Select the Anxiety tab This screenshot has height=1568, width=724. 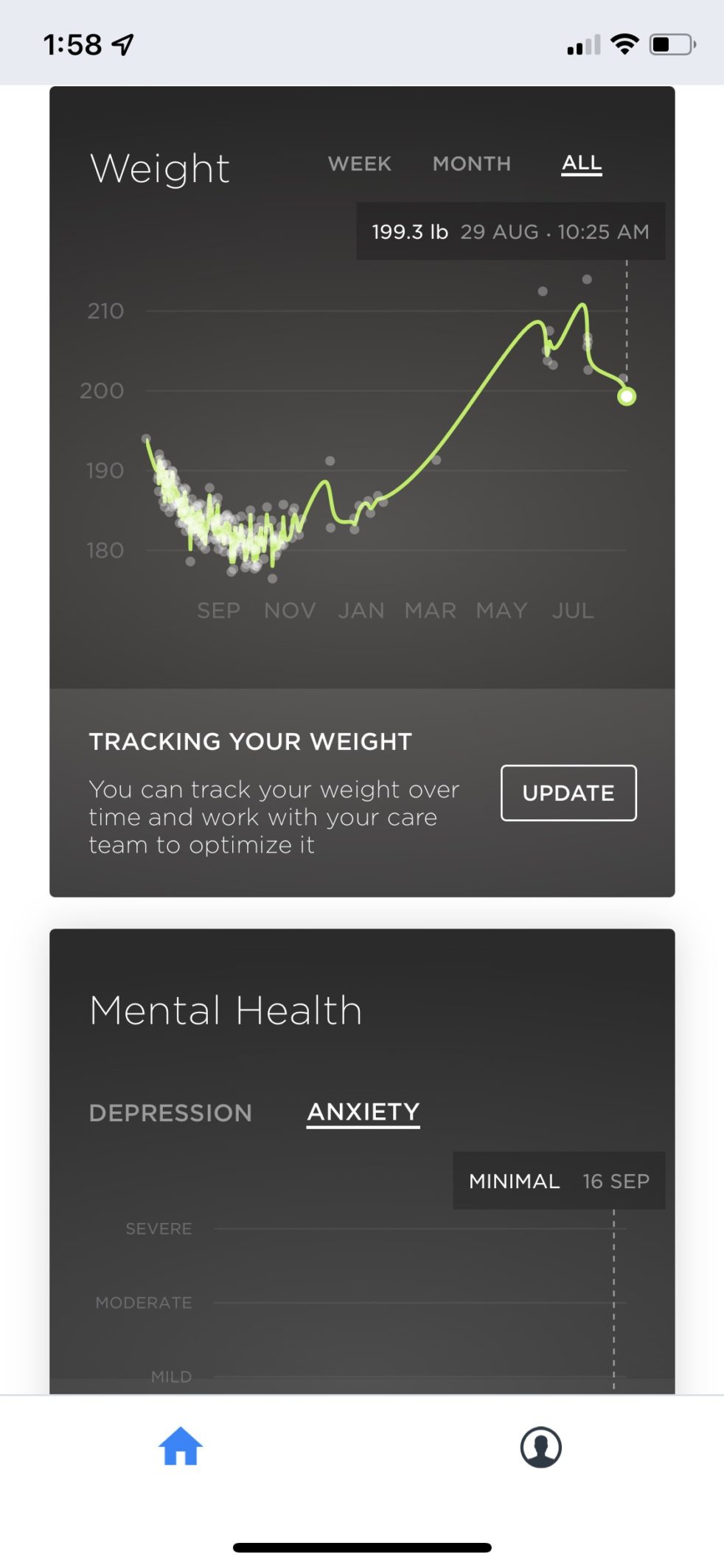pyautogui.click(x=363, y=1111)
